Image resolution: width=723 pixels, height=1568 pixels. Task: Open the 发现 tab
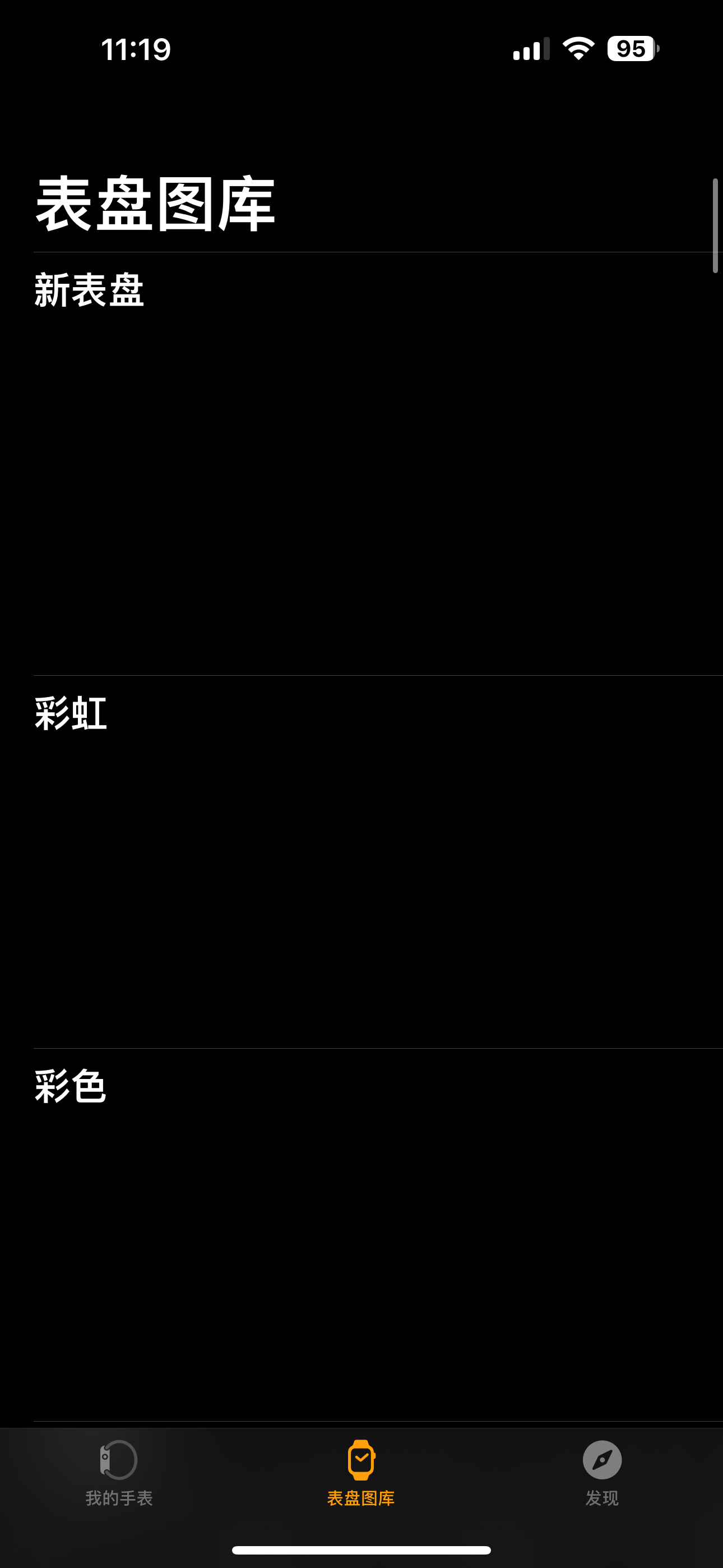point(602,1473)
